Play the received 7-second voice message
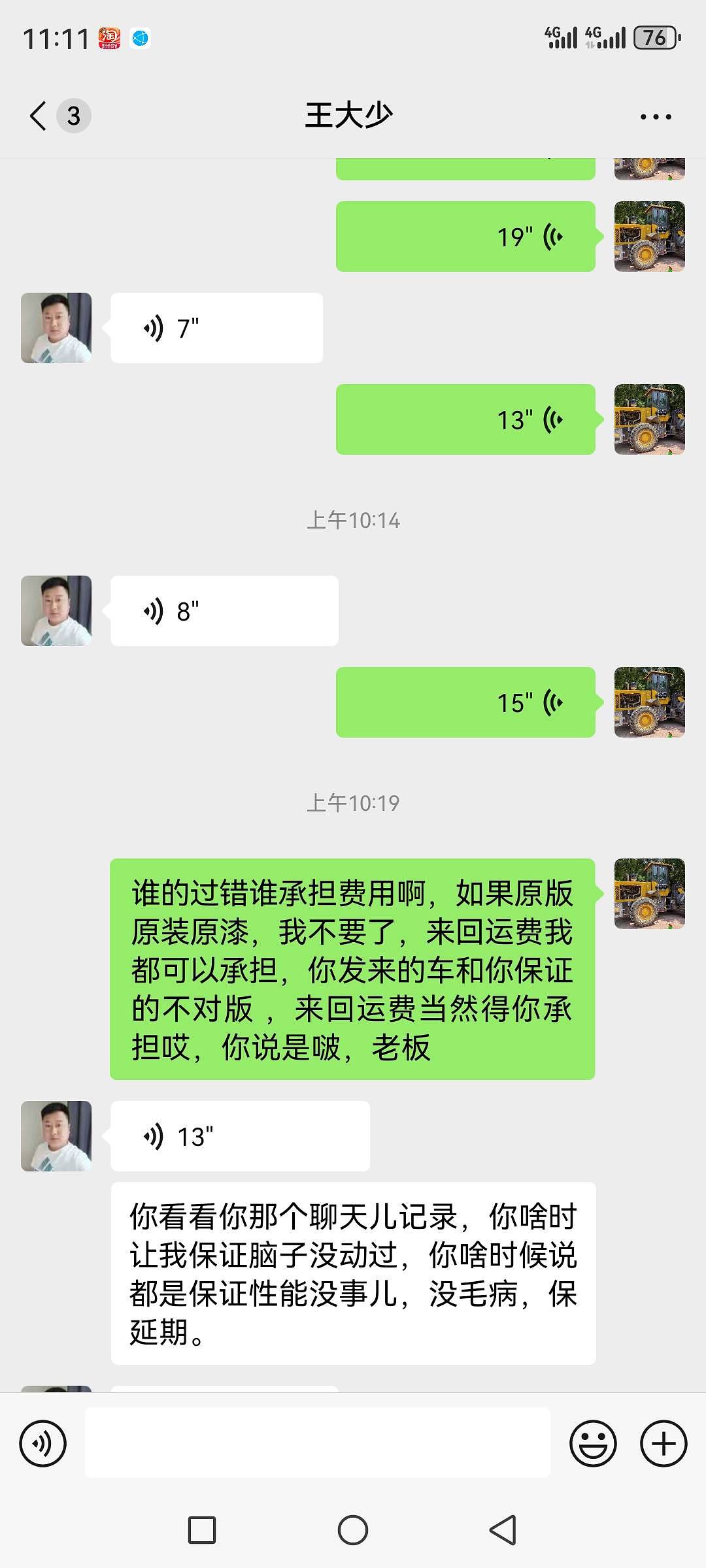 216,328
